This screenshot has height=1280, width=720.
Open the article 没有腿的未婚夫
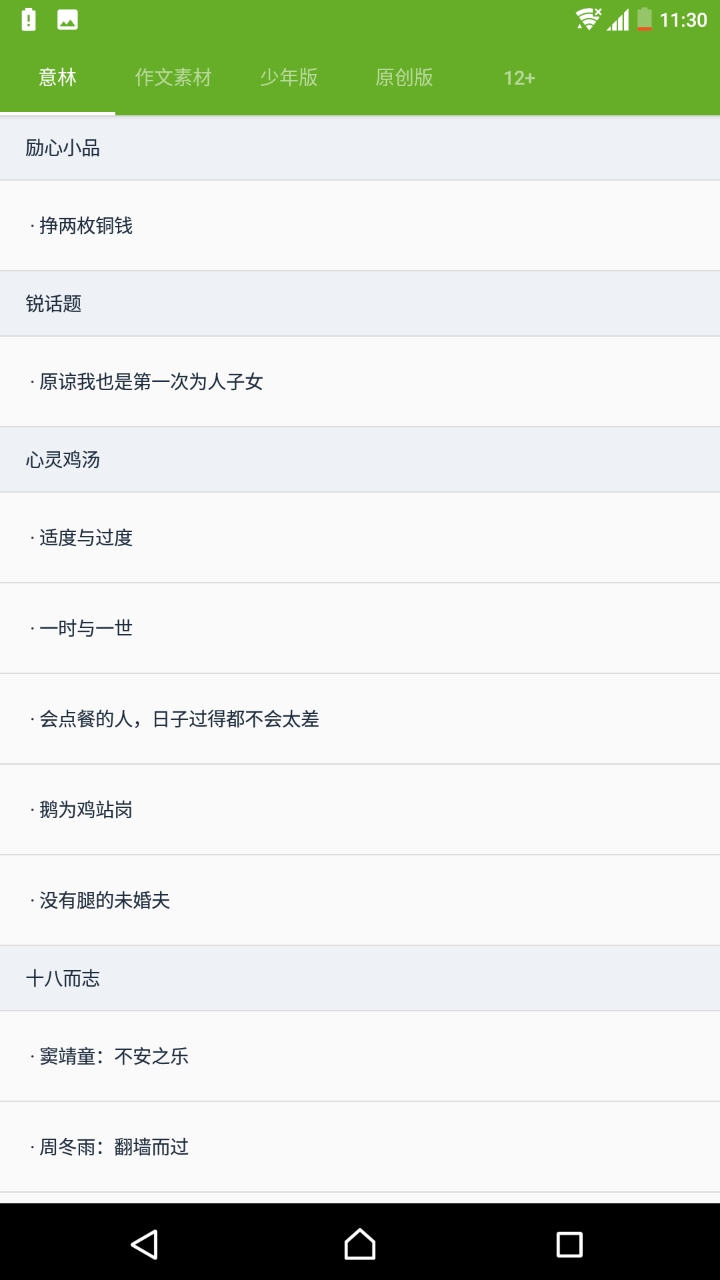pyautogui.click(x=360, y=900)
